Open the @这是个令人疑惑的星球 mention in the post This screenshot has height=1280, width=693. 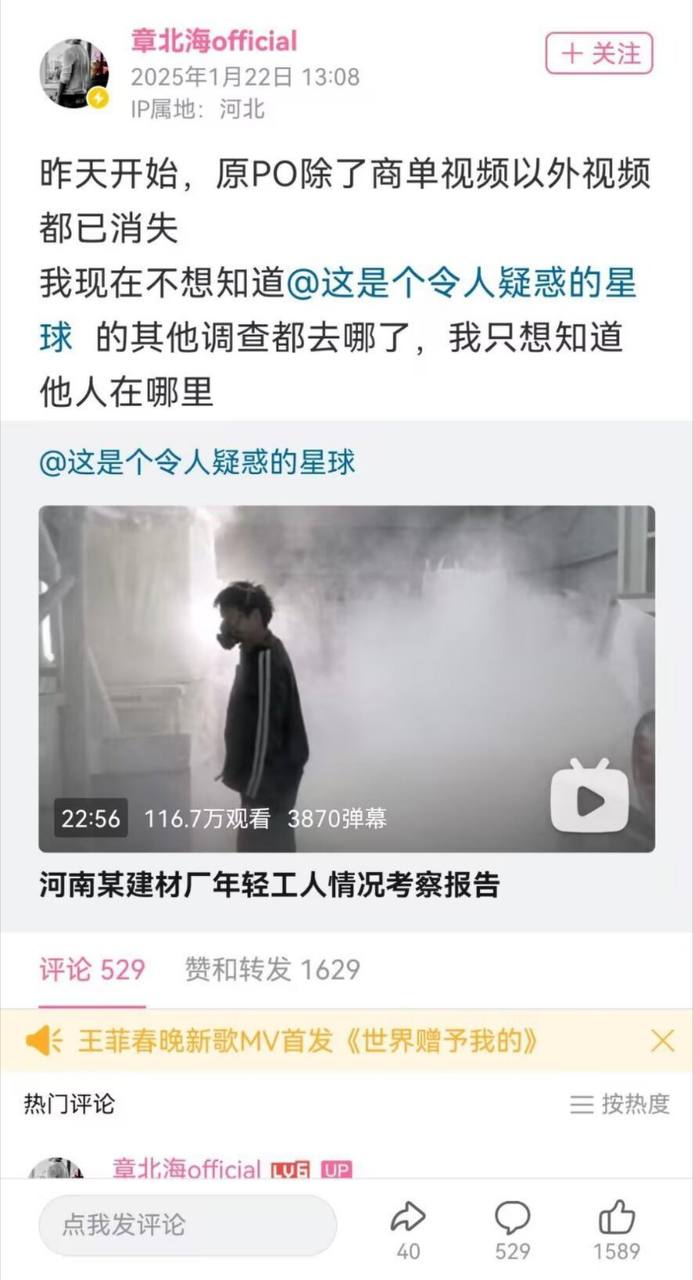point(460,284)
